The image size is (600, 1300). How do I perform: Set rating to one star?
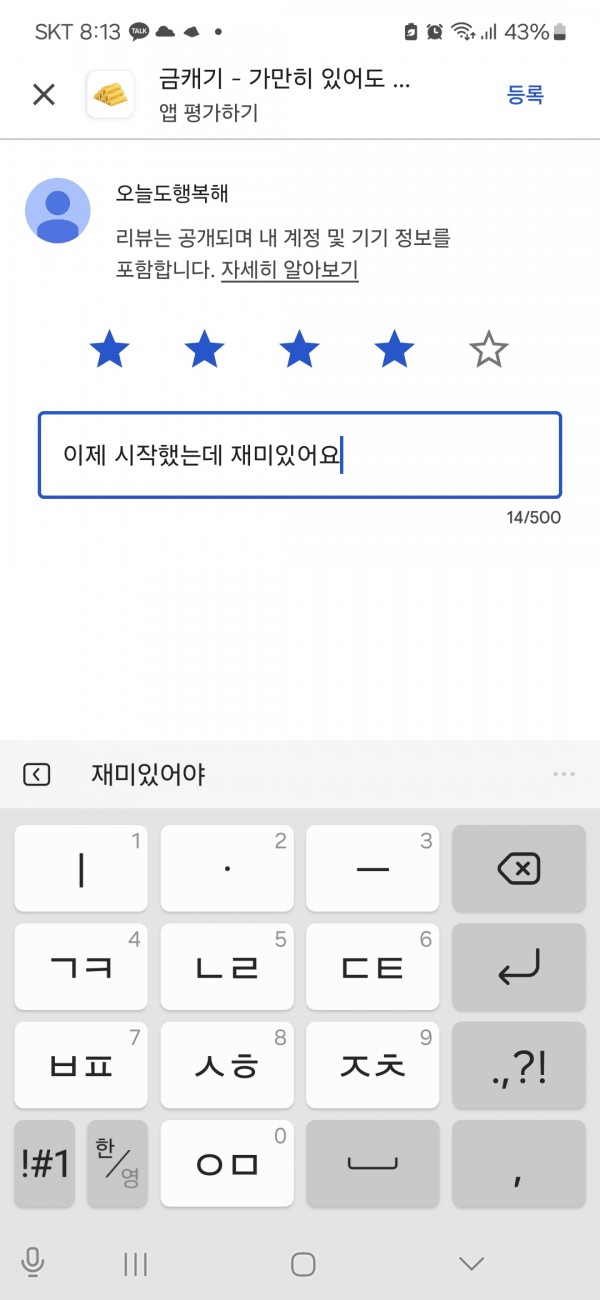(109, 350)
